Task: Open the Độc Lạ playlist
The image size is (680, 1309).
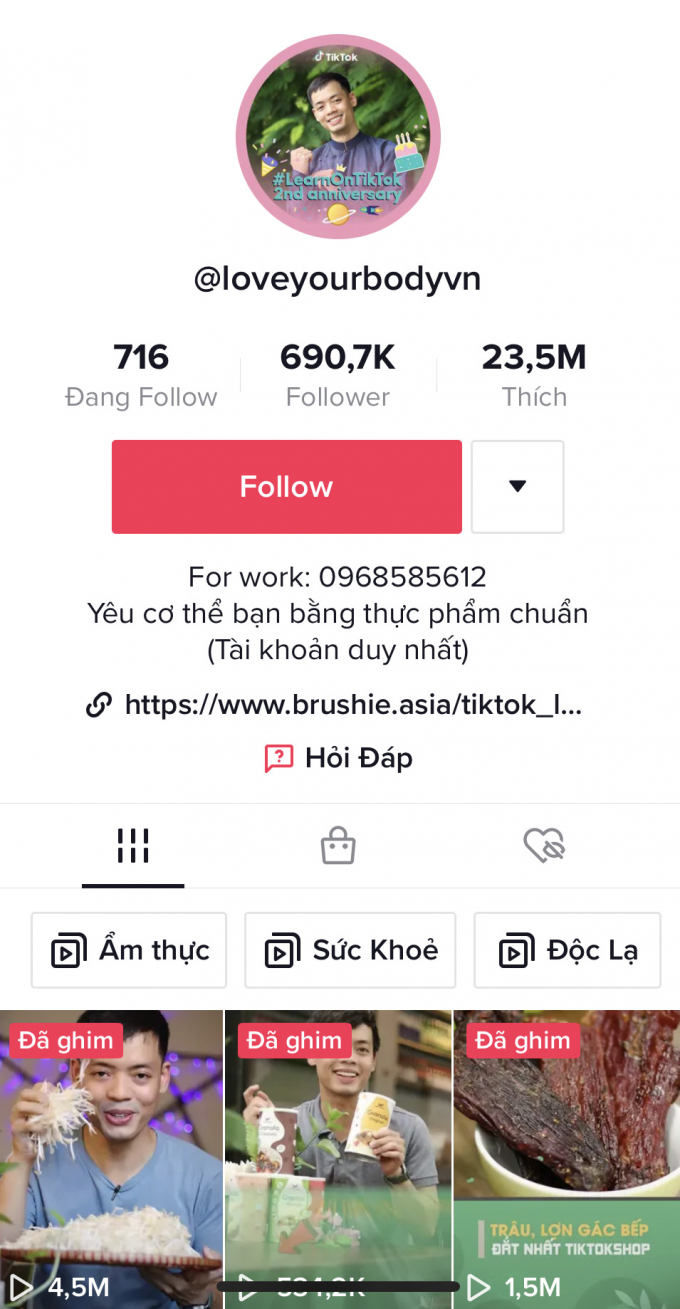Action: [567, 950]
